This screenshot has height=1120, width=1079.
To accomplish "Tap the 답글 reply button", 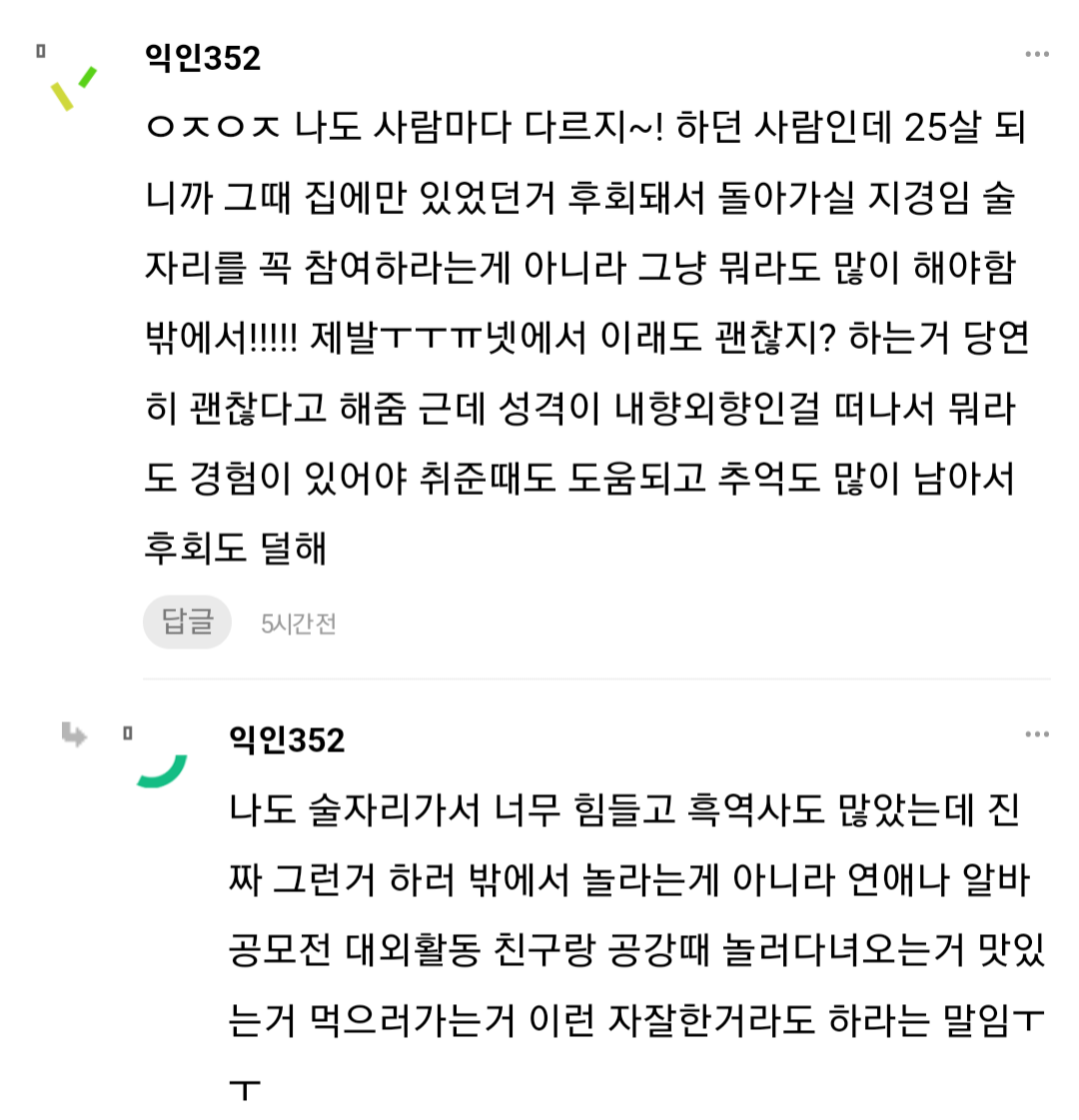I will (x=187, y=622).
